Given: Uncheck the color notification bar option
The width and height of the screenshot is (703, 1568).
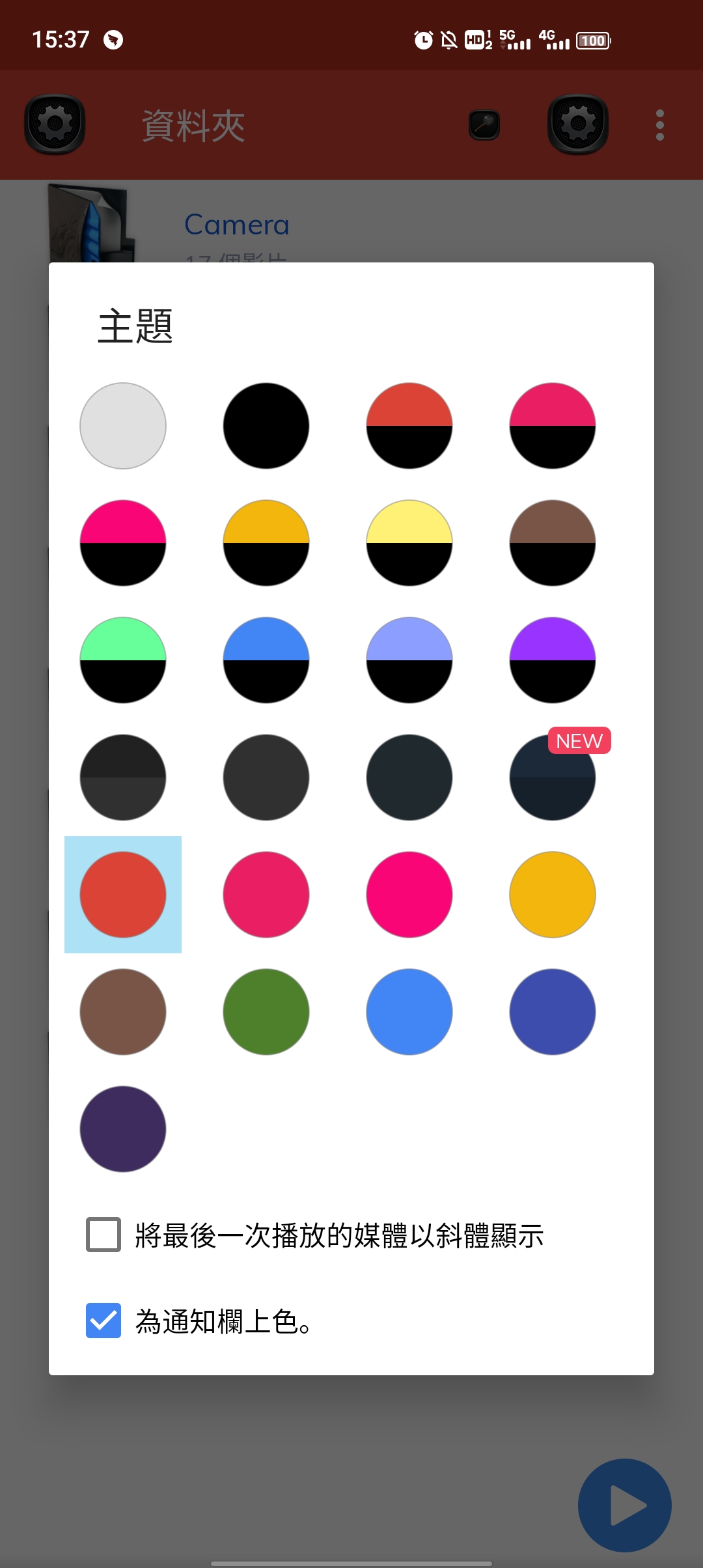Looking at the screenshot, I should pos(103,1321).
